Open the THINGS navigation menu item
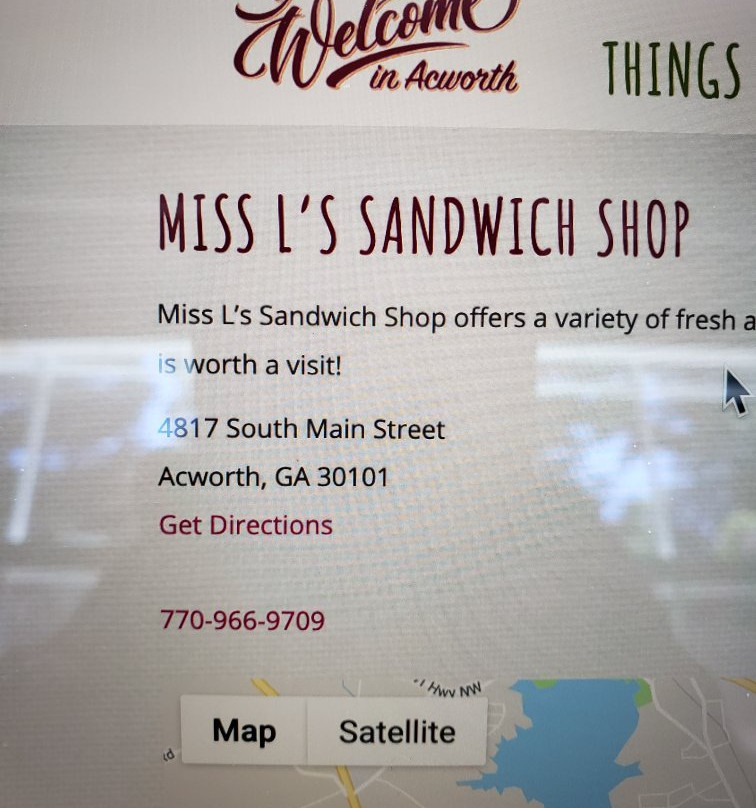The width and height of the screenshot is (756, 808). [x=671, y=70]
